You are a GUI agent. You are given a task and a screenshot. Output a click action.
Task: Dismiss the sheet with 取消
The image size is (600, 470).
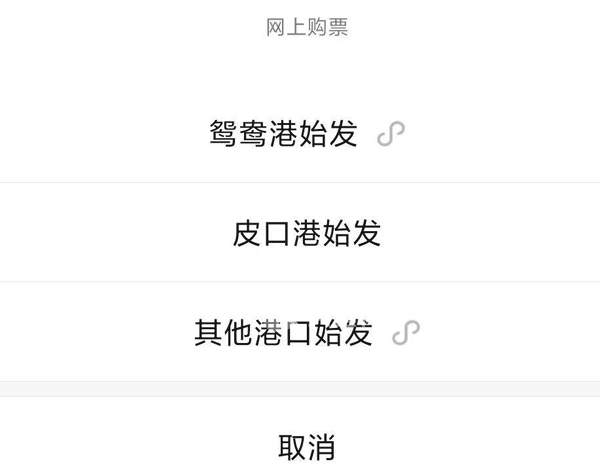[x=306, y=446]
